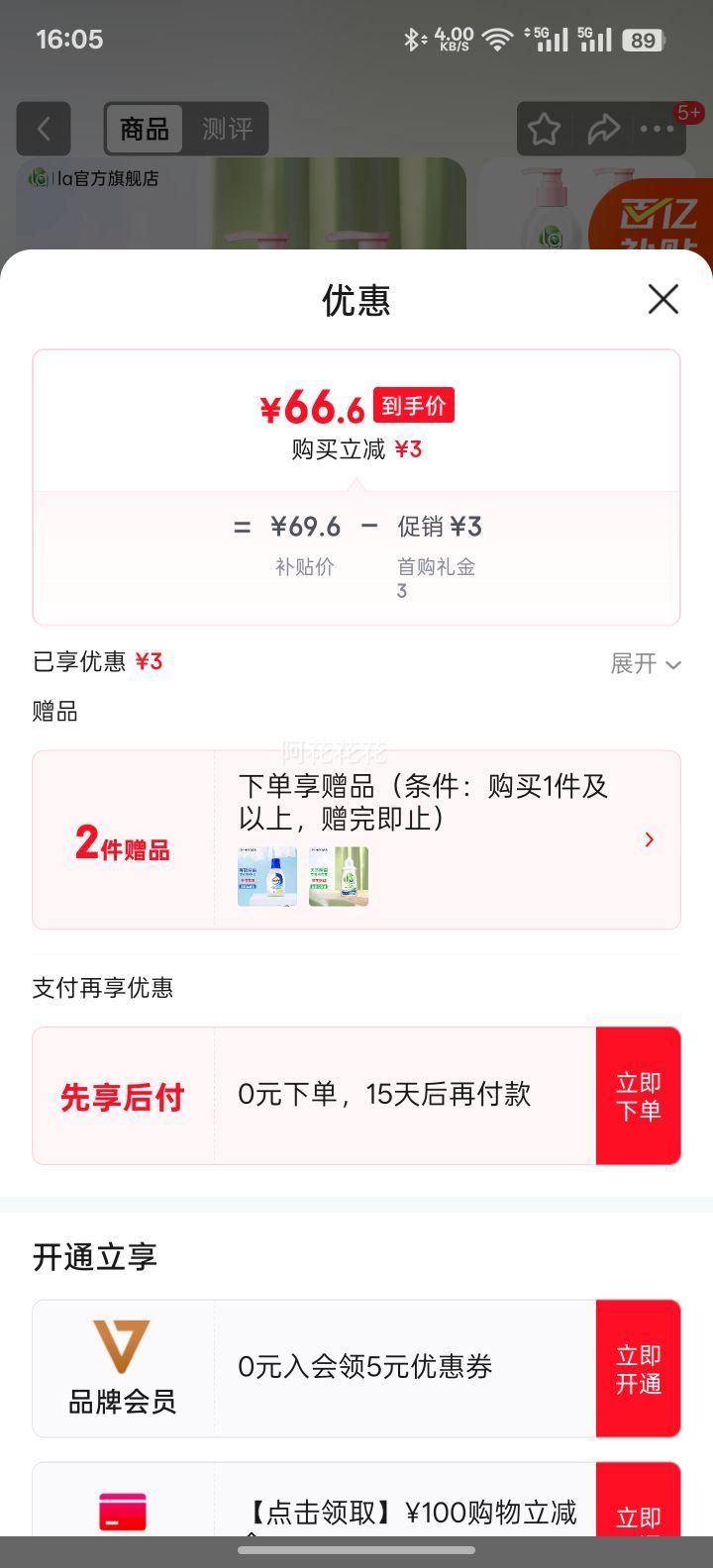Tap 立即下单 for 先享后付
Screen dimensions: 713x1568
coord(639,1095)
